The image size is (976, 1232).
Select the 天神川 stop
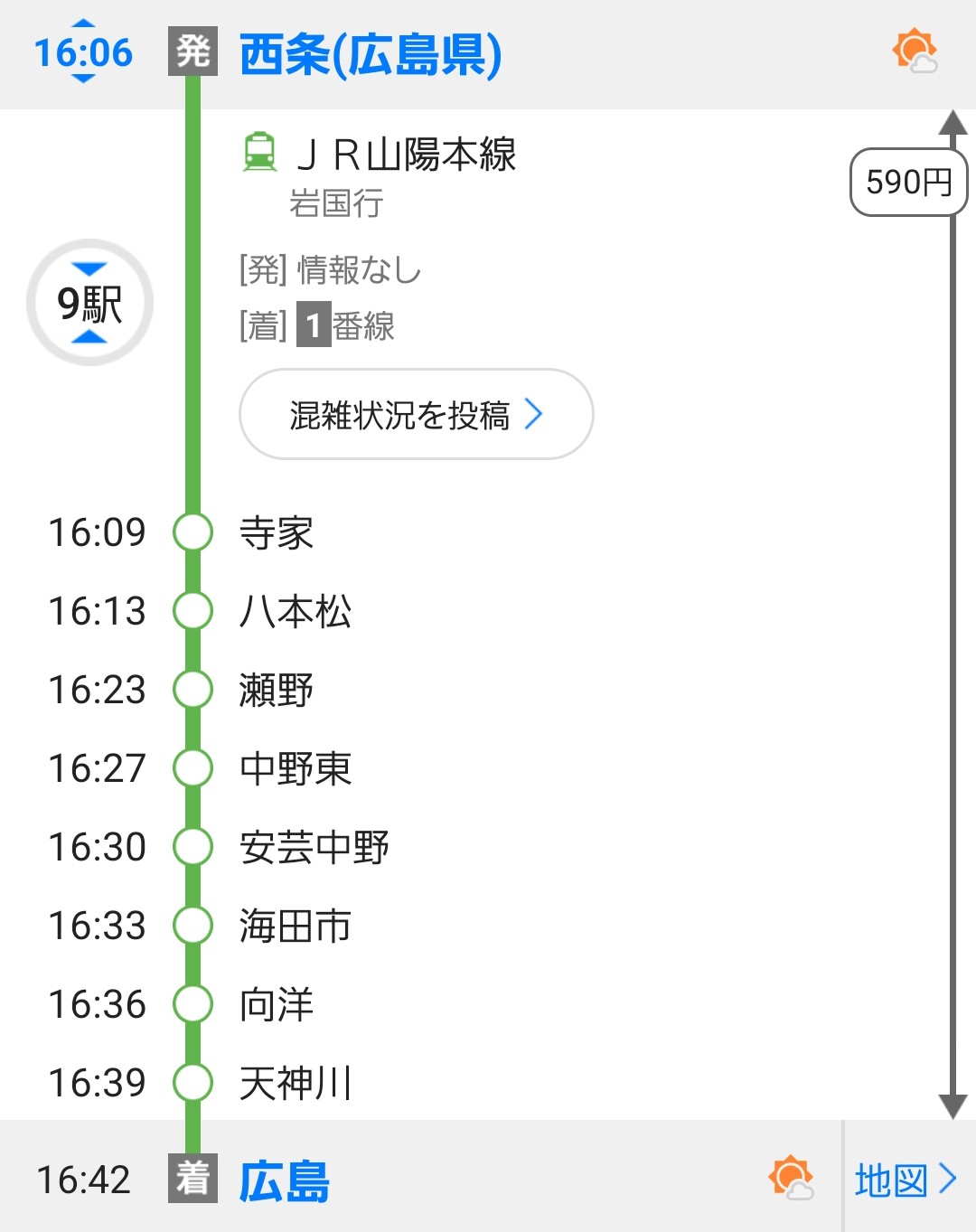pos(295,1083)
